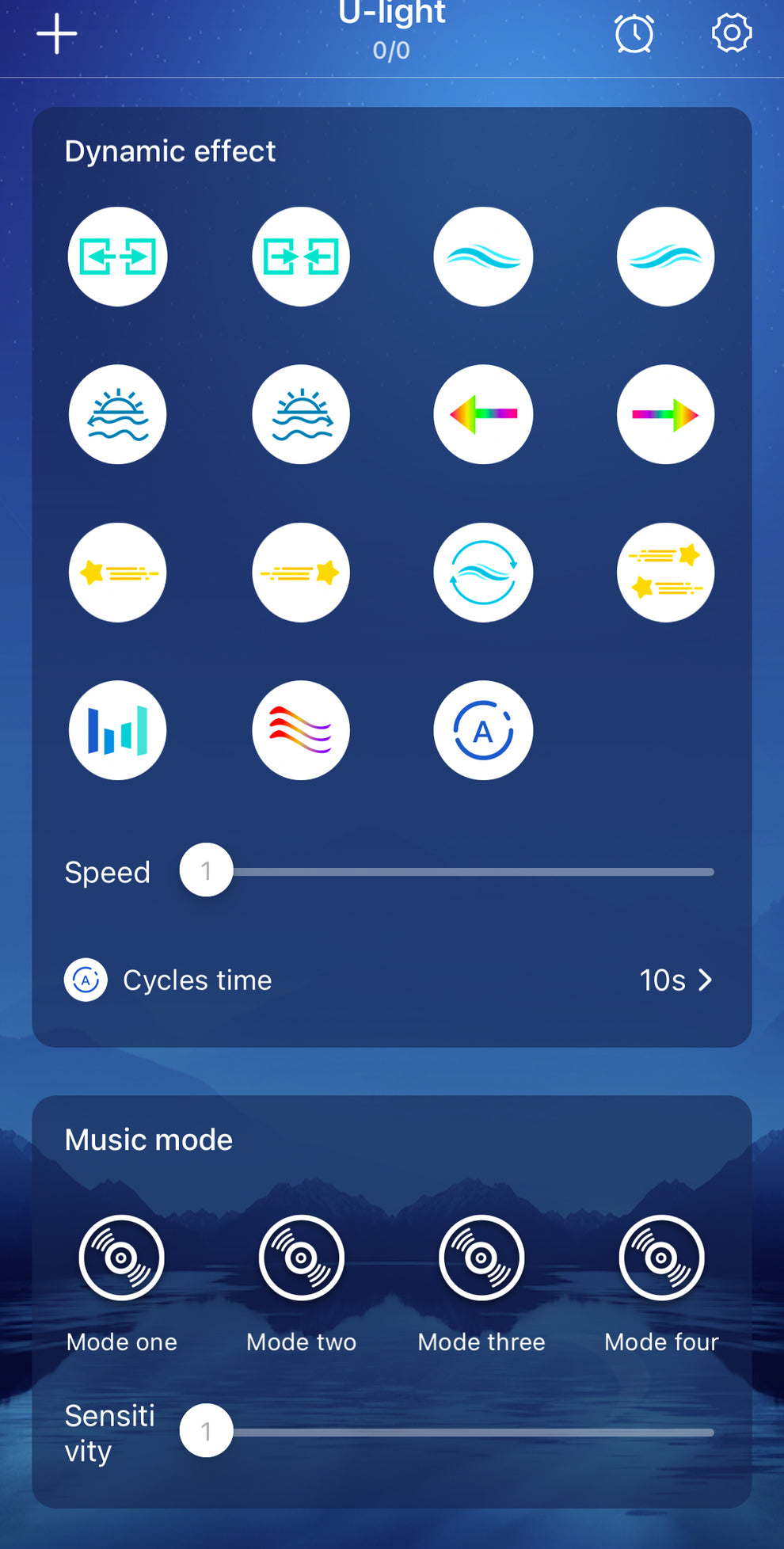784x1549 pixels.
Task: Select music Mode one
Action: pyautogui.click(x=122, y=1258)
